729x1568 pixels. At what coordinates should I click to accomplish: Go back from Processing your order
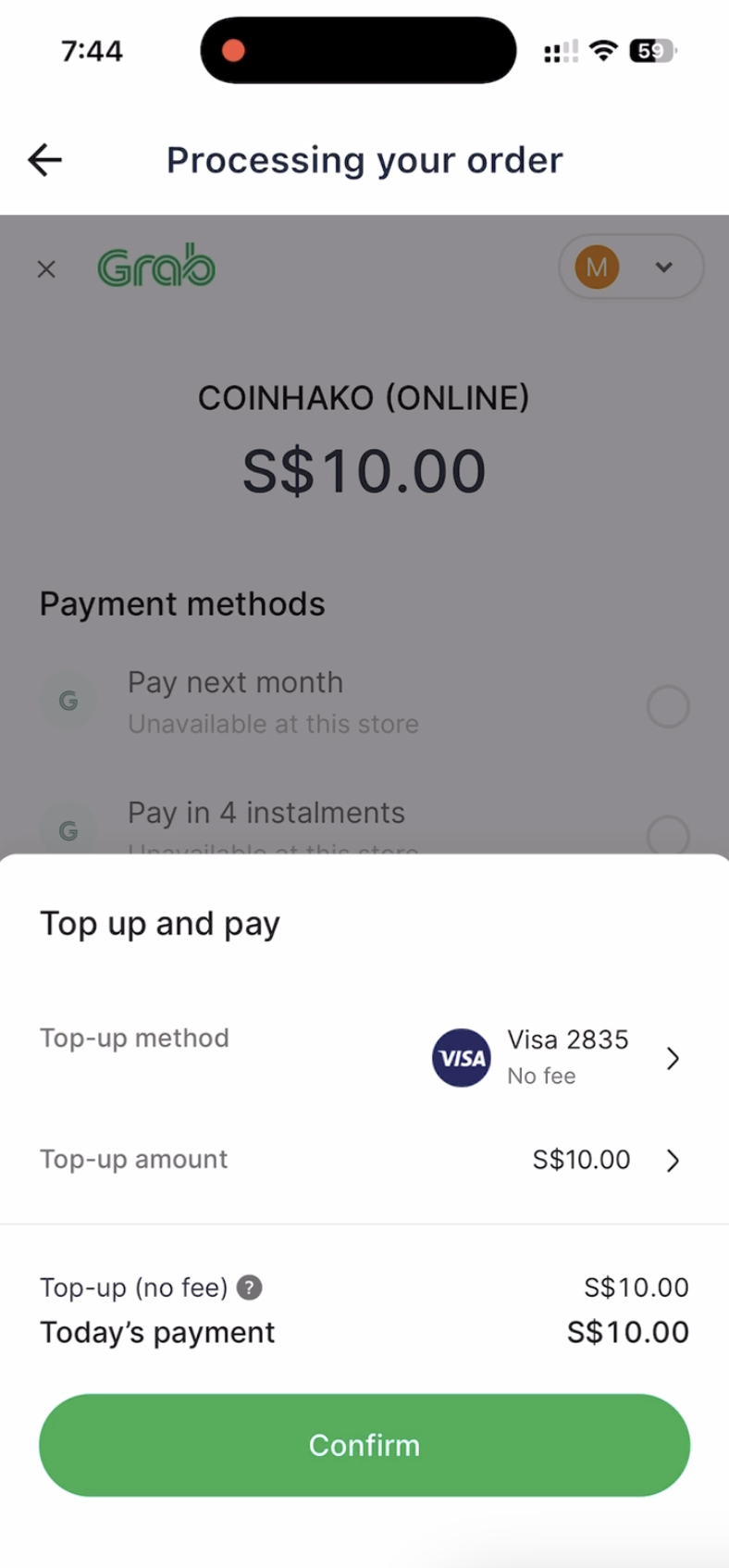pos(44,160)
